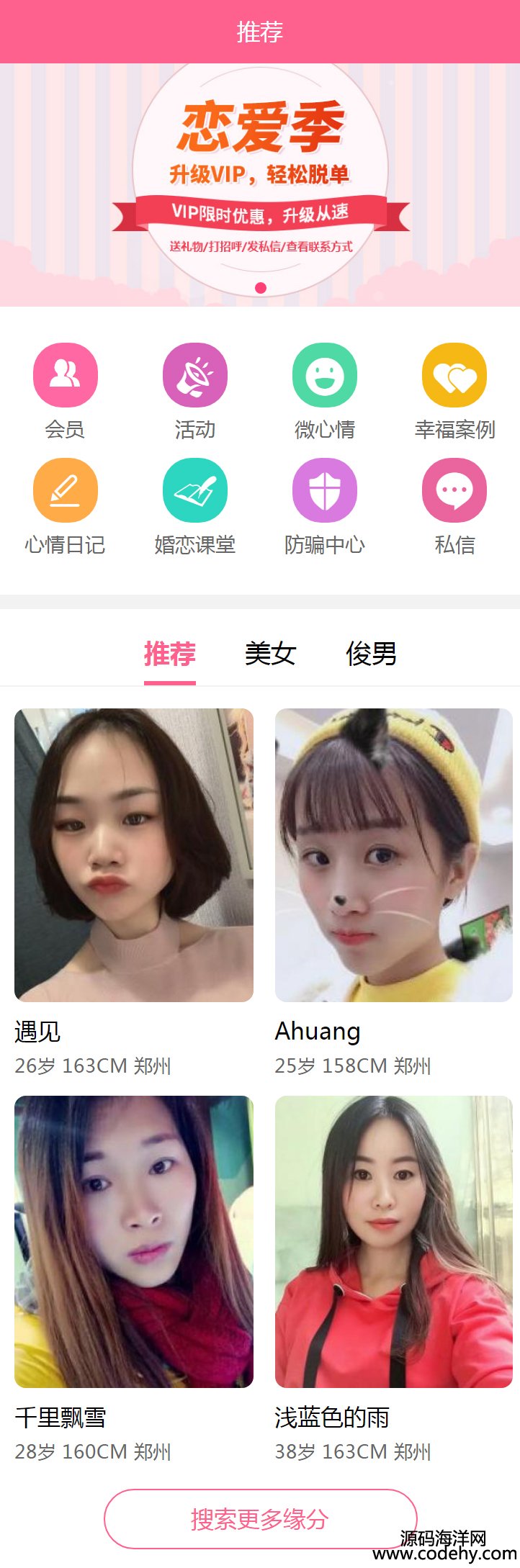View 千里飘雪's profile card
The width and height of the screenshot is (520, 1568).
(134, 1241)
